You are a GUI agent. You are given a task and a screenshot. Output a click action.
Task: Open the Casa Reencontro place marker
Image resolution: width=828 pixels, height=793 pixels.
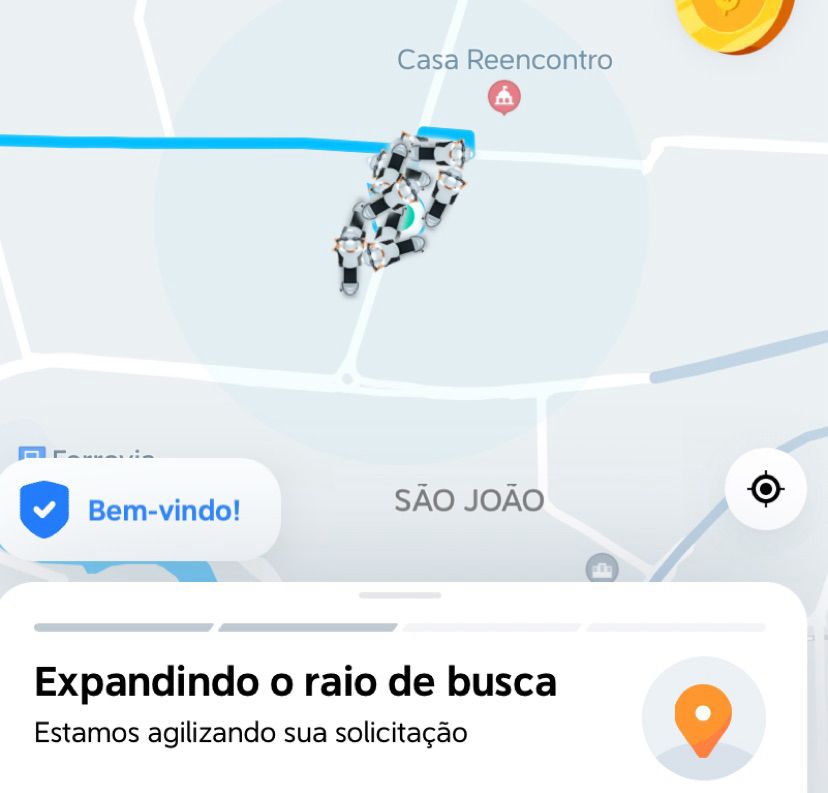[x=504, y=97]
